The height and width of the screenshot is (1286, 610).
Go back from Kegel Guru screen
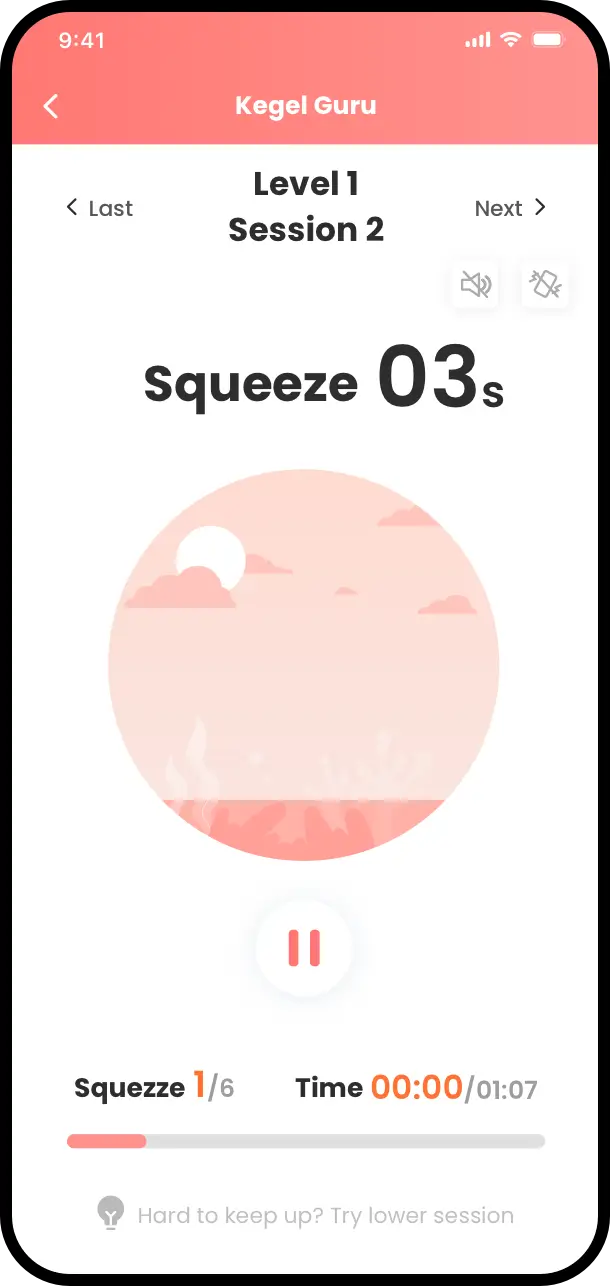[x=51, y=106]
